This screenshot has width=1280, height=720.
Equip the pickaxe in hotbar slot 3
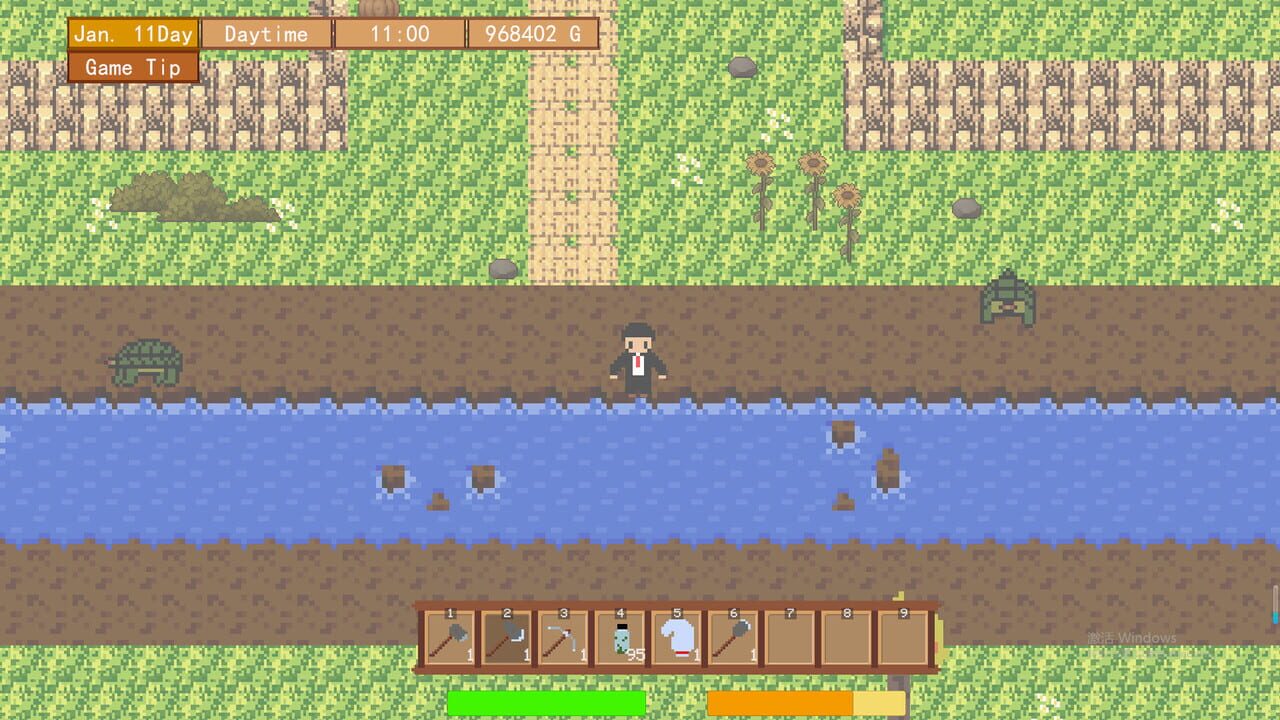(564, 639)
